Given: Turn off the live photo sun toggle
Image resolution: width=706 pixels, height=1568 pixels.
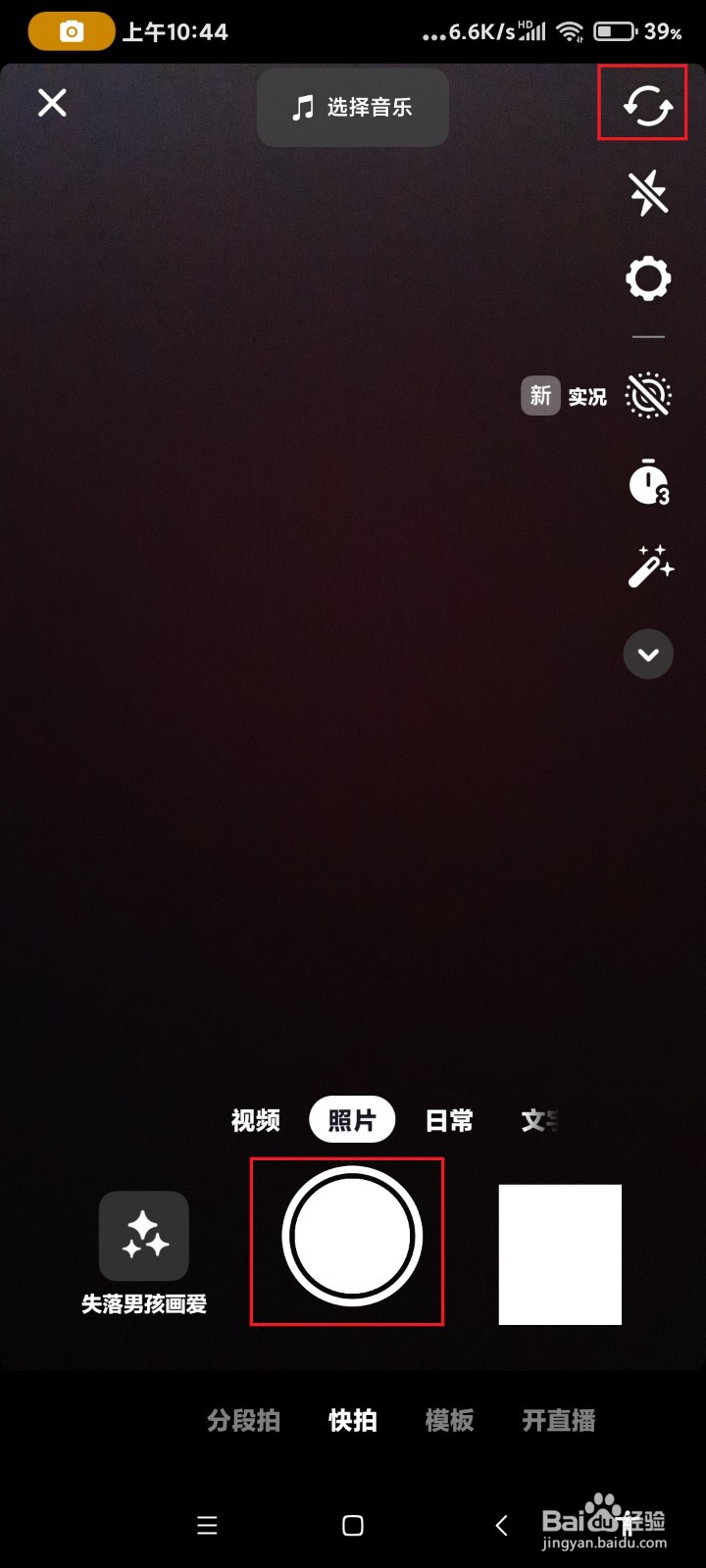Looking at the screenshot, I should point(647,396).
